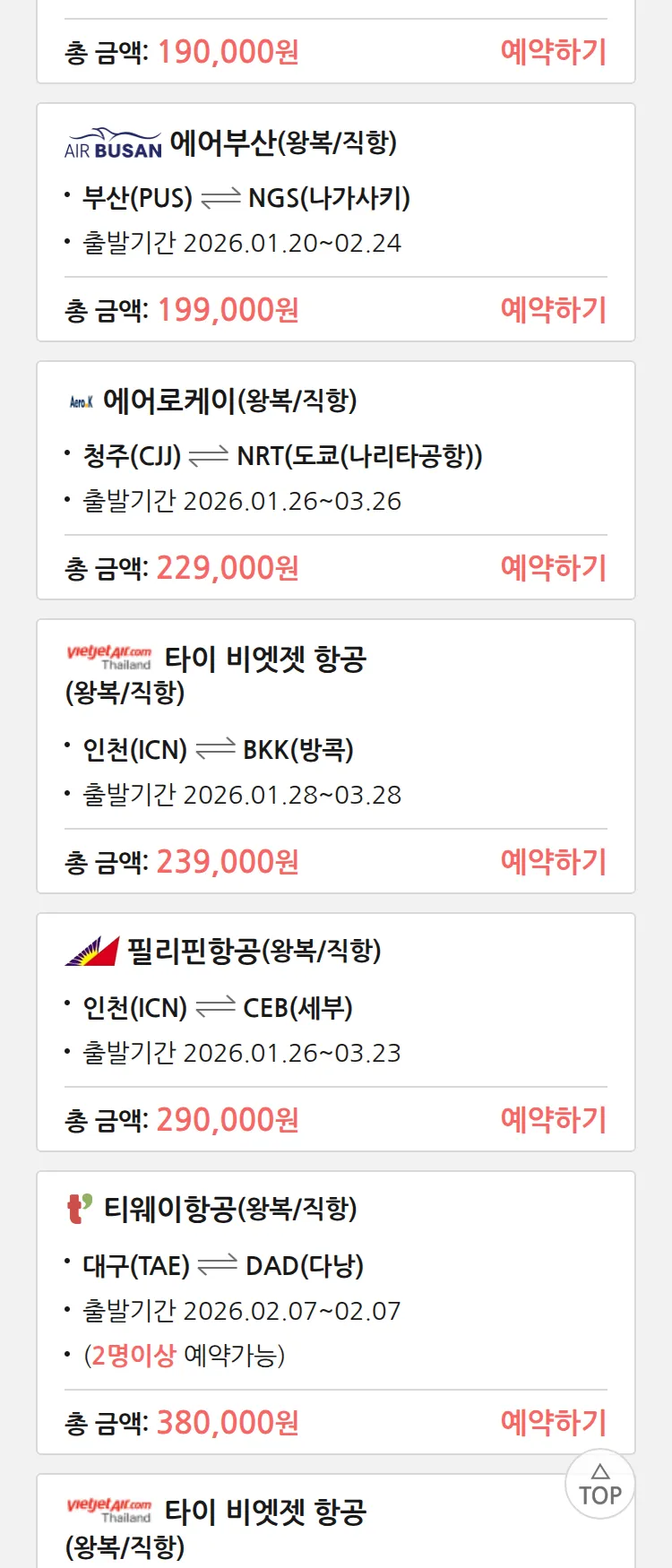Jump back to the top with the TOP button
The width and height of the screenshot is (672, 1568).
[599, 1485]
